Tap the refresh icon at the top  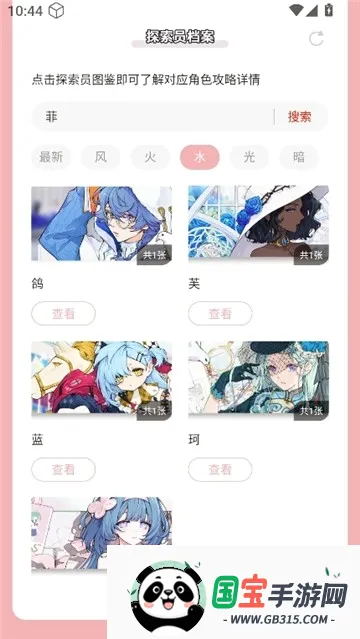pos(316,39)
